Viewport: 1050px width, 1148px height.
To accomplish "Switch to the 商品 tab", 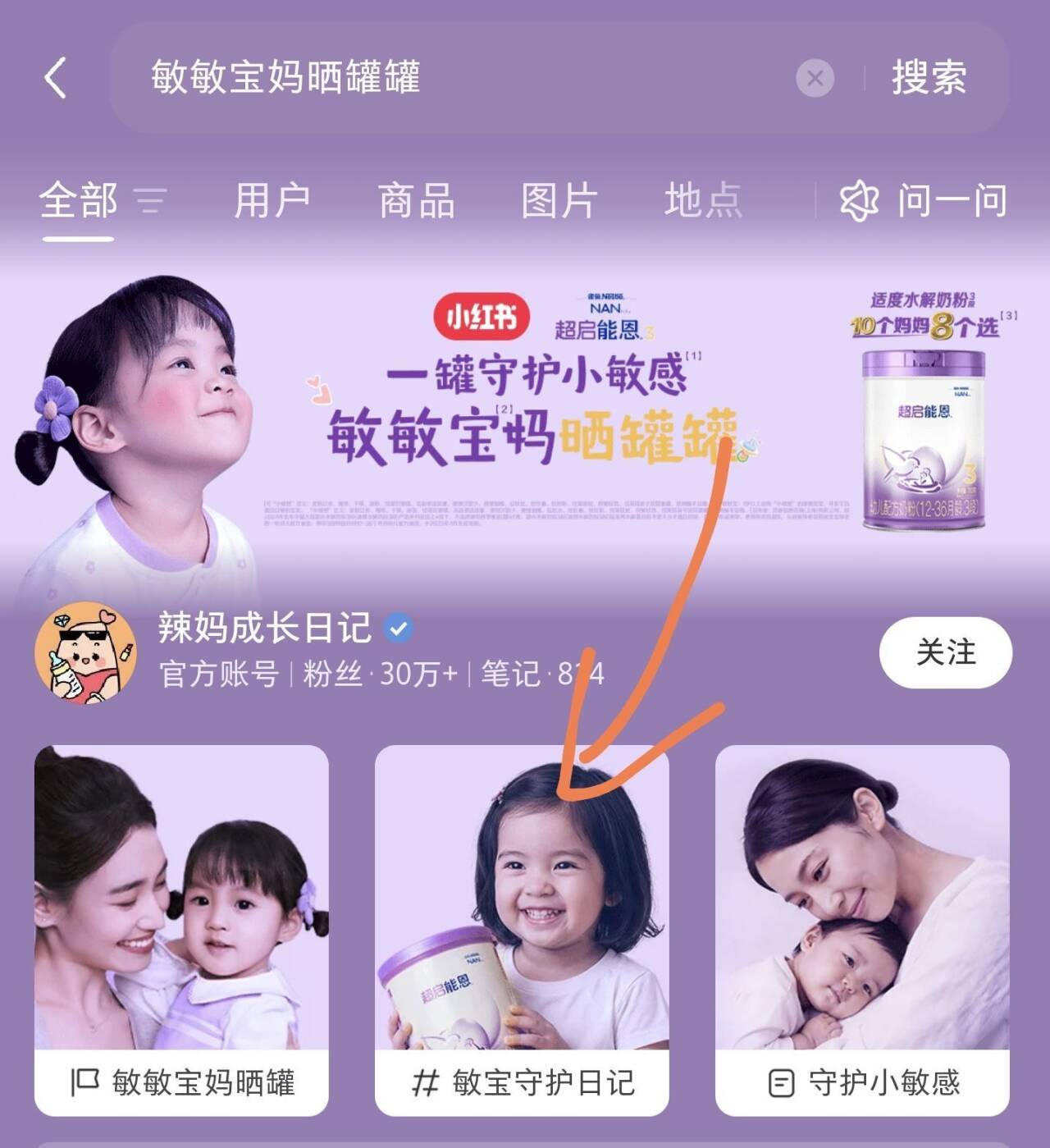I will pyautogui.click(x=416, y=200).
